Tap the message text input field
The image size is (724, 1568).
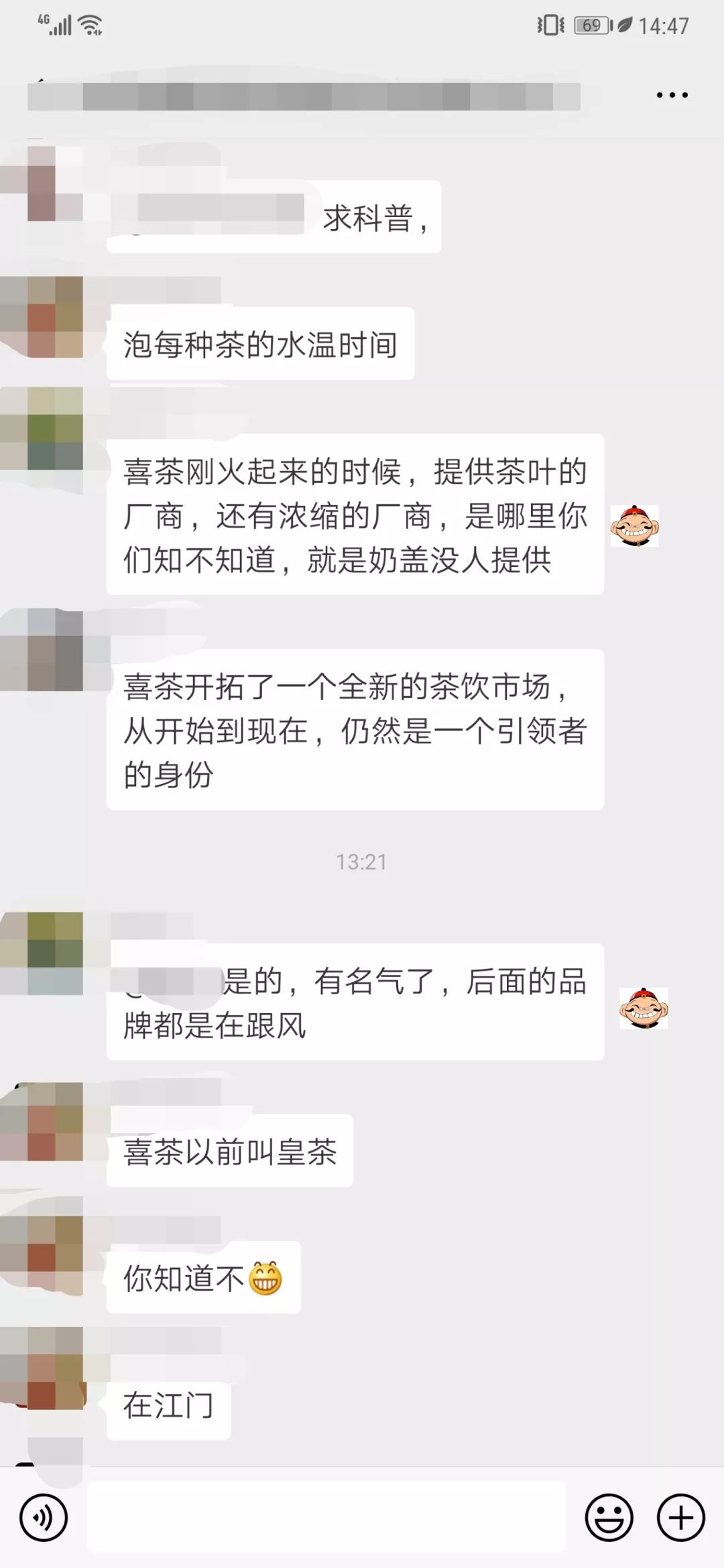[x=326, y=1518]
